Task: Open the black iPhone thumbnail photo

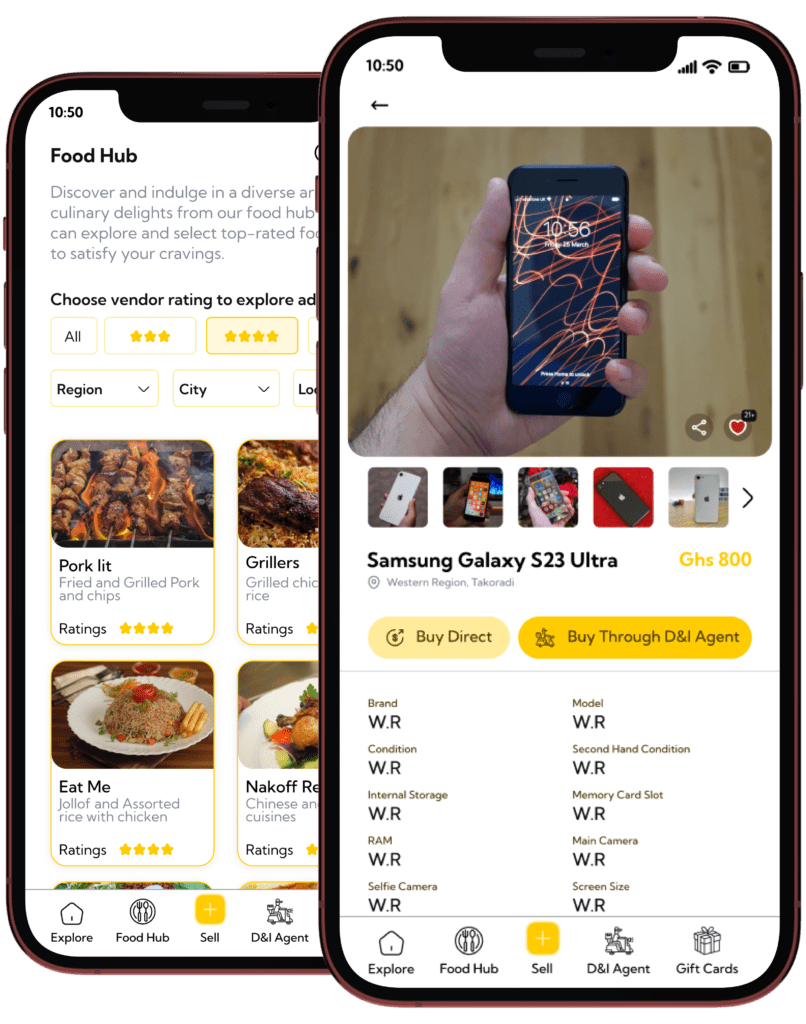Action: point(625,497)
